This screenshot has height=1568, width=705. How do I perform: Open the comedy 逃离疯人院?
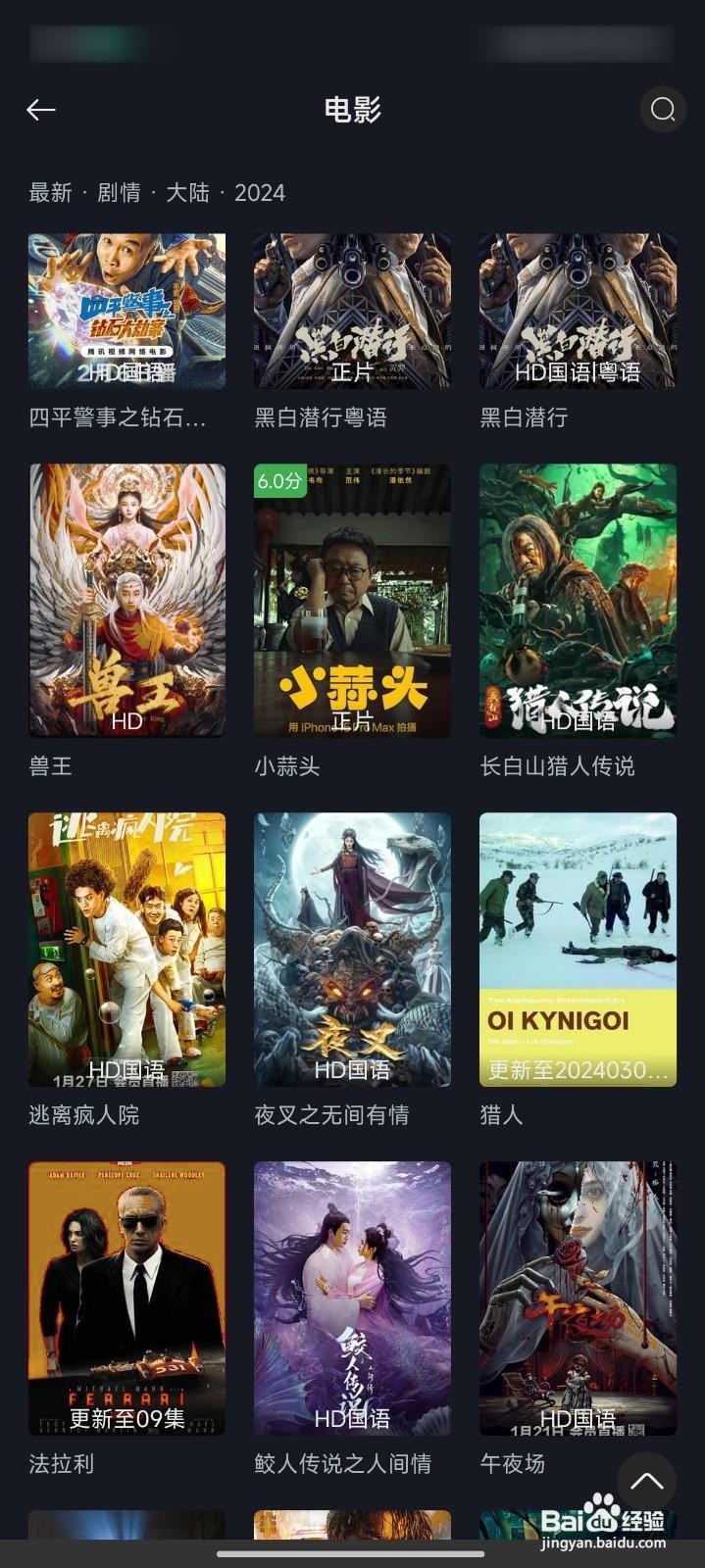pyautogui.click(x=126, y=949)
